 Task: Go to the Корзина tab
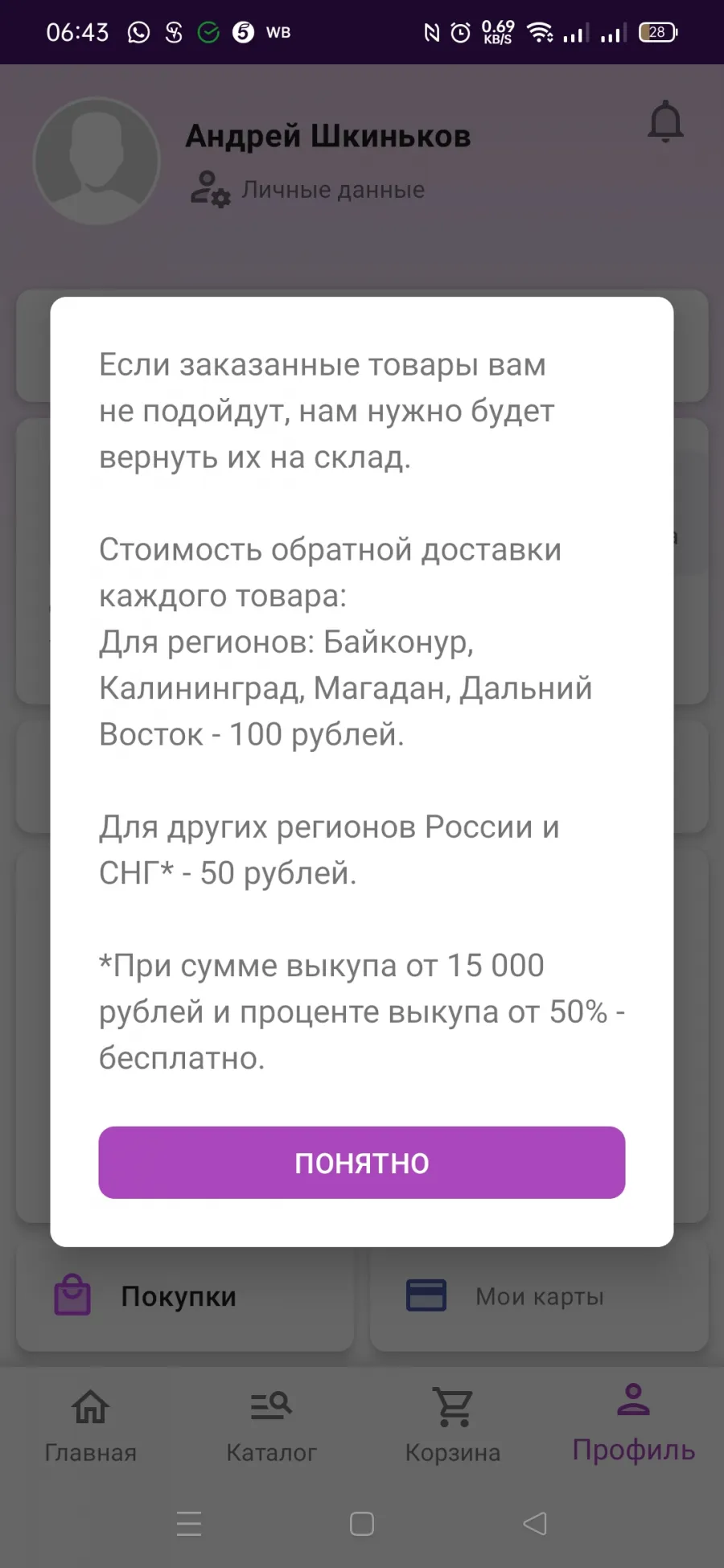[x=453, y=1425]
